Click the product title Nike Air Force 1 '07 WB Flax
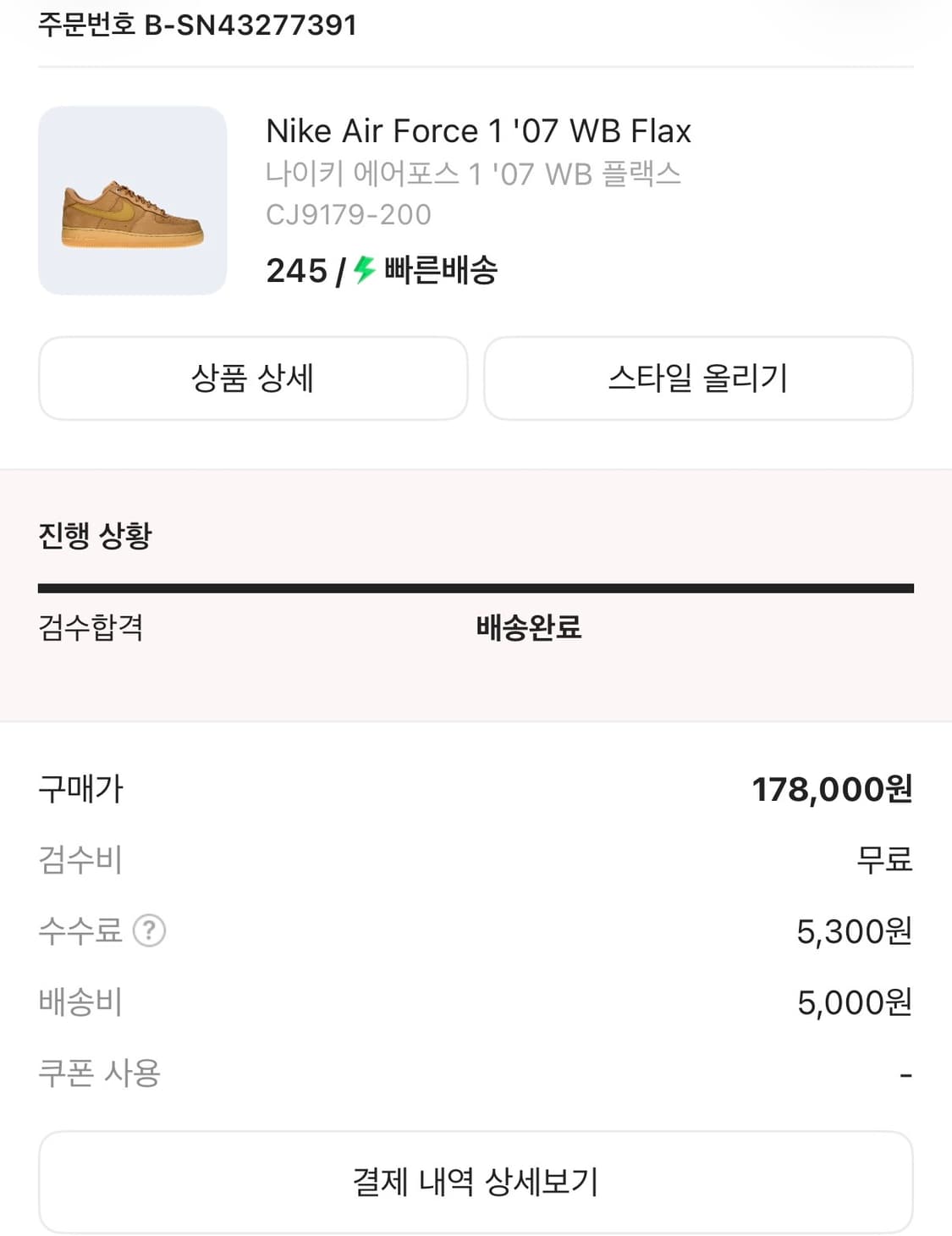The width and height of the screenshot is (952, 1236). [479, 130]
